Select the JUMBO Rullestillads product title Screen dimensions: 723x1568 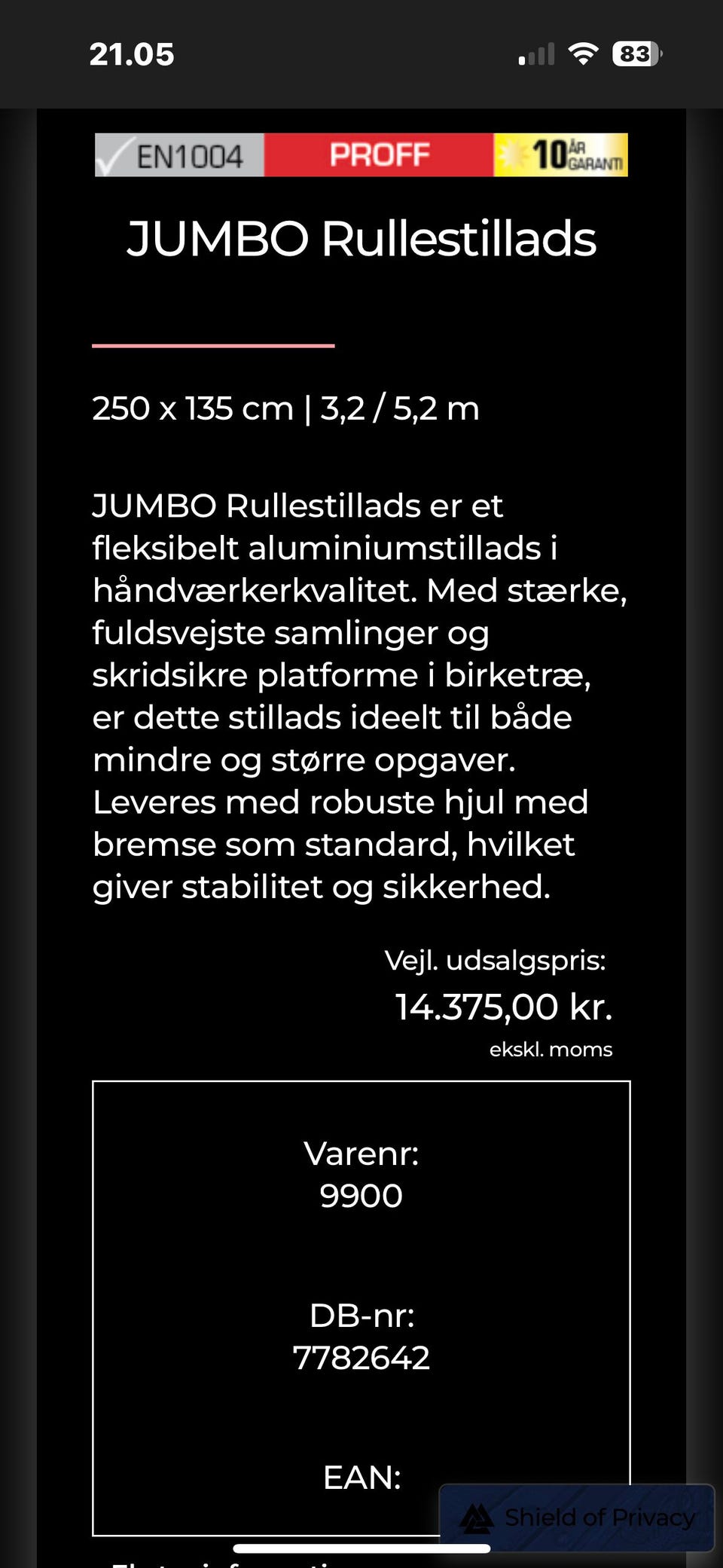[361, 240]
